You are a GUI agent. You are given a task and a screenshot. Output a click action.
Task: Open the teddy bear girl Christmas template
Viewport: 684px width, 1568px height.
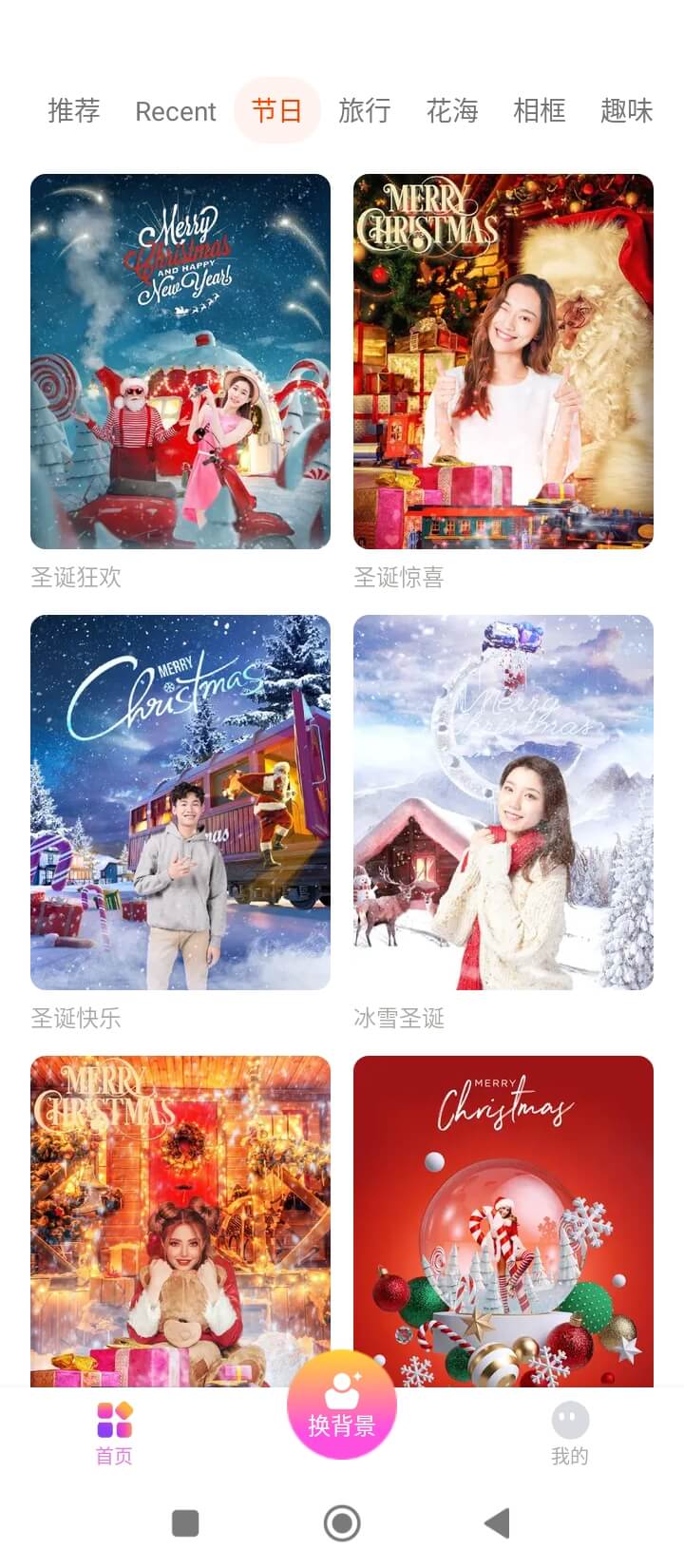pyautogui.click(x=180, y=1216)
